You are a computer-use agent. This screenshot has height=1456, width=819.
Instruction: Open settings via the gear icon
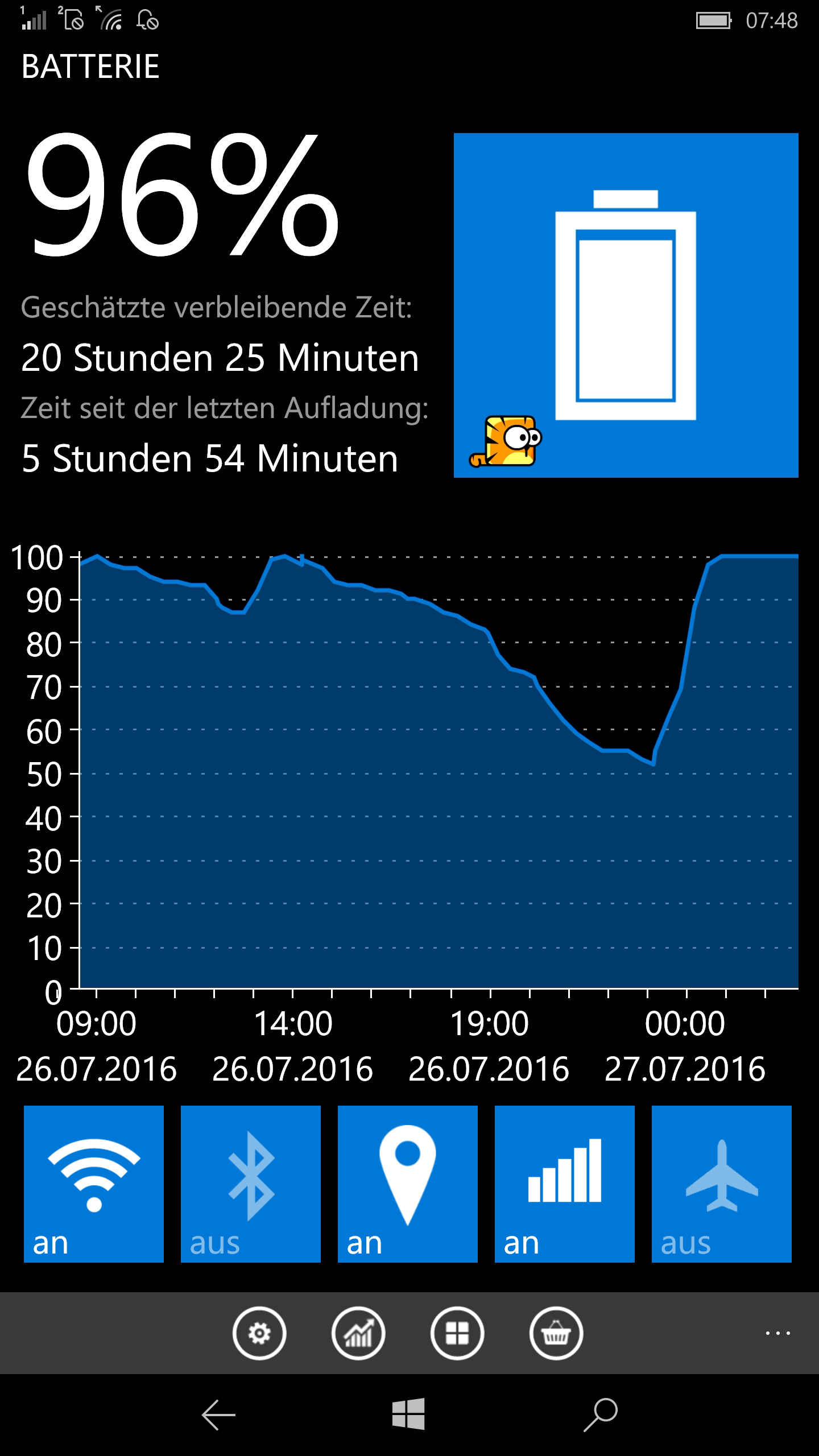[259, 1333]
